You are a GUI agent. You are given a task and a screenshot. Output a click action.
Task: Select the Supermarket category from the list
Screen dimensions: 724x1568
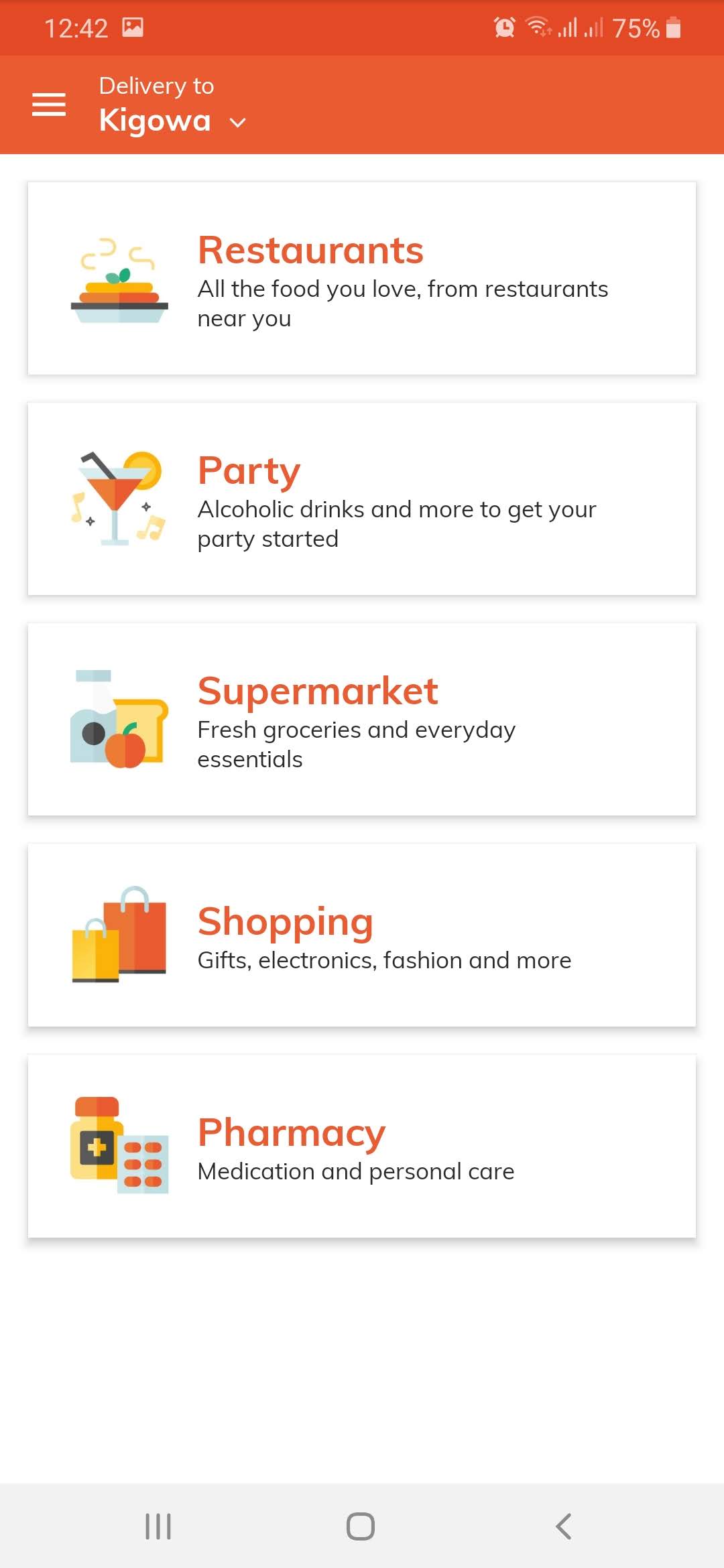[362, 718]
